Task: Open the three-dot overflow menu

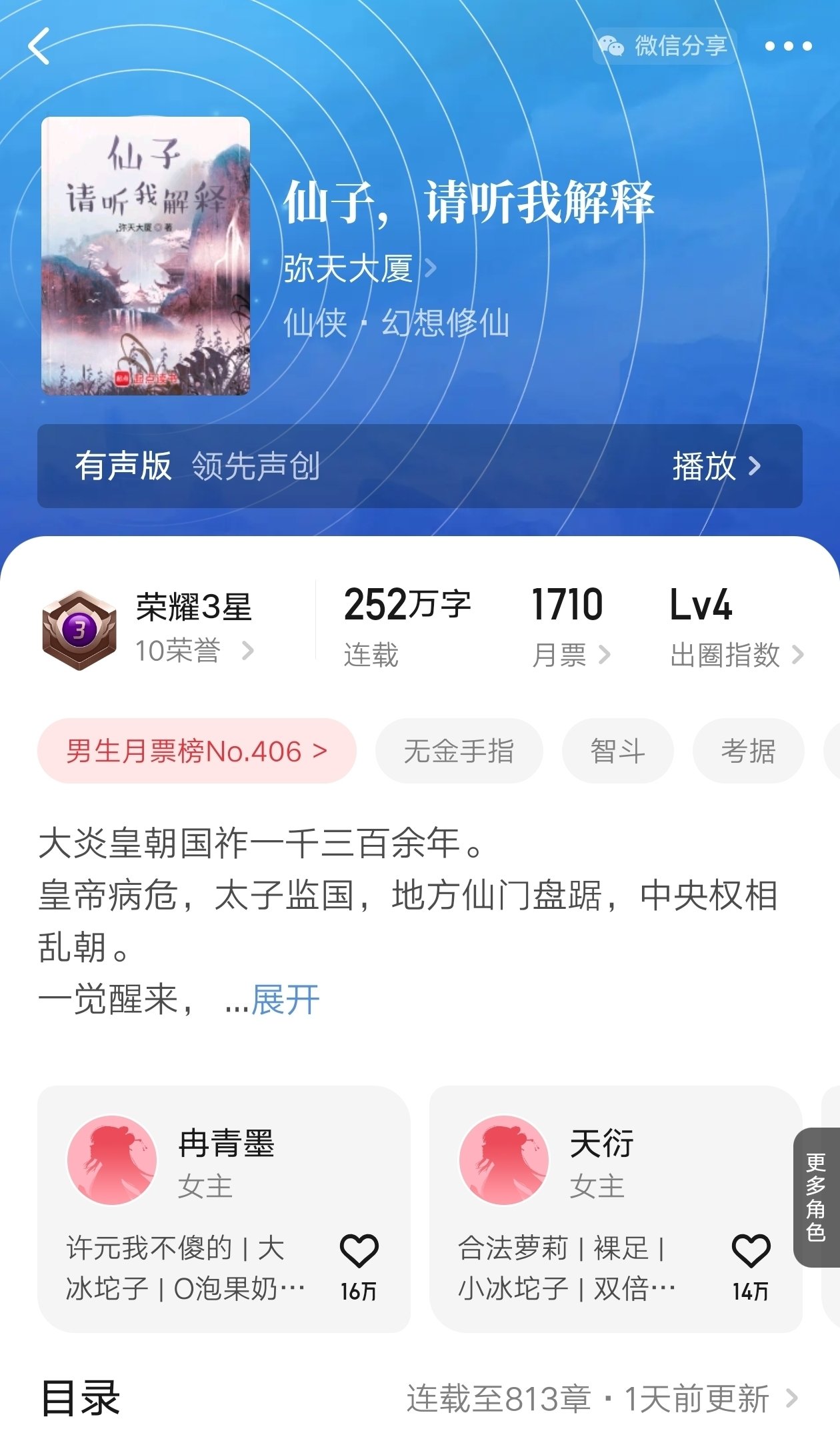Action: point(788,46)
